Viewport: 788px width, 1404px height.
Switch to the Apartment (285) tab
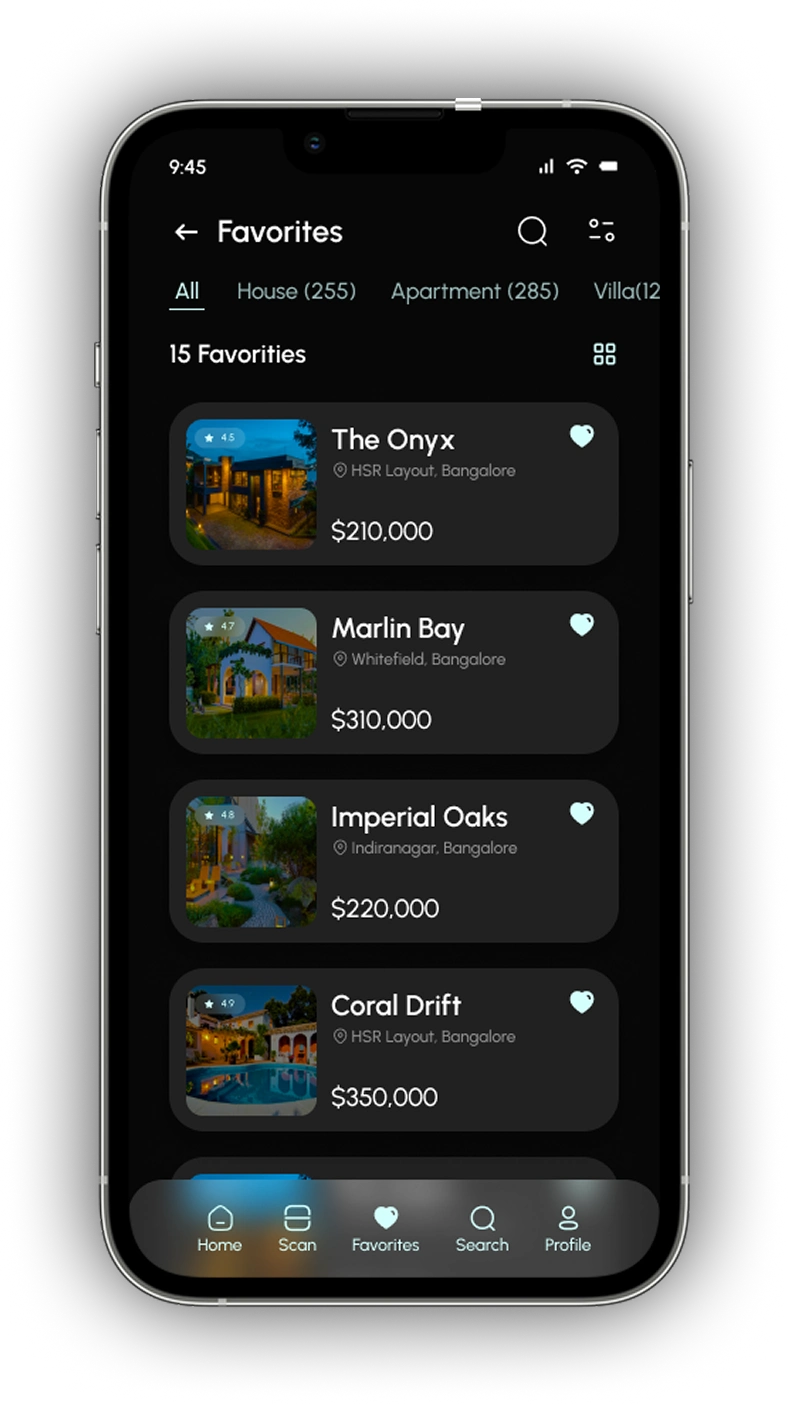click(474, 291)
